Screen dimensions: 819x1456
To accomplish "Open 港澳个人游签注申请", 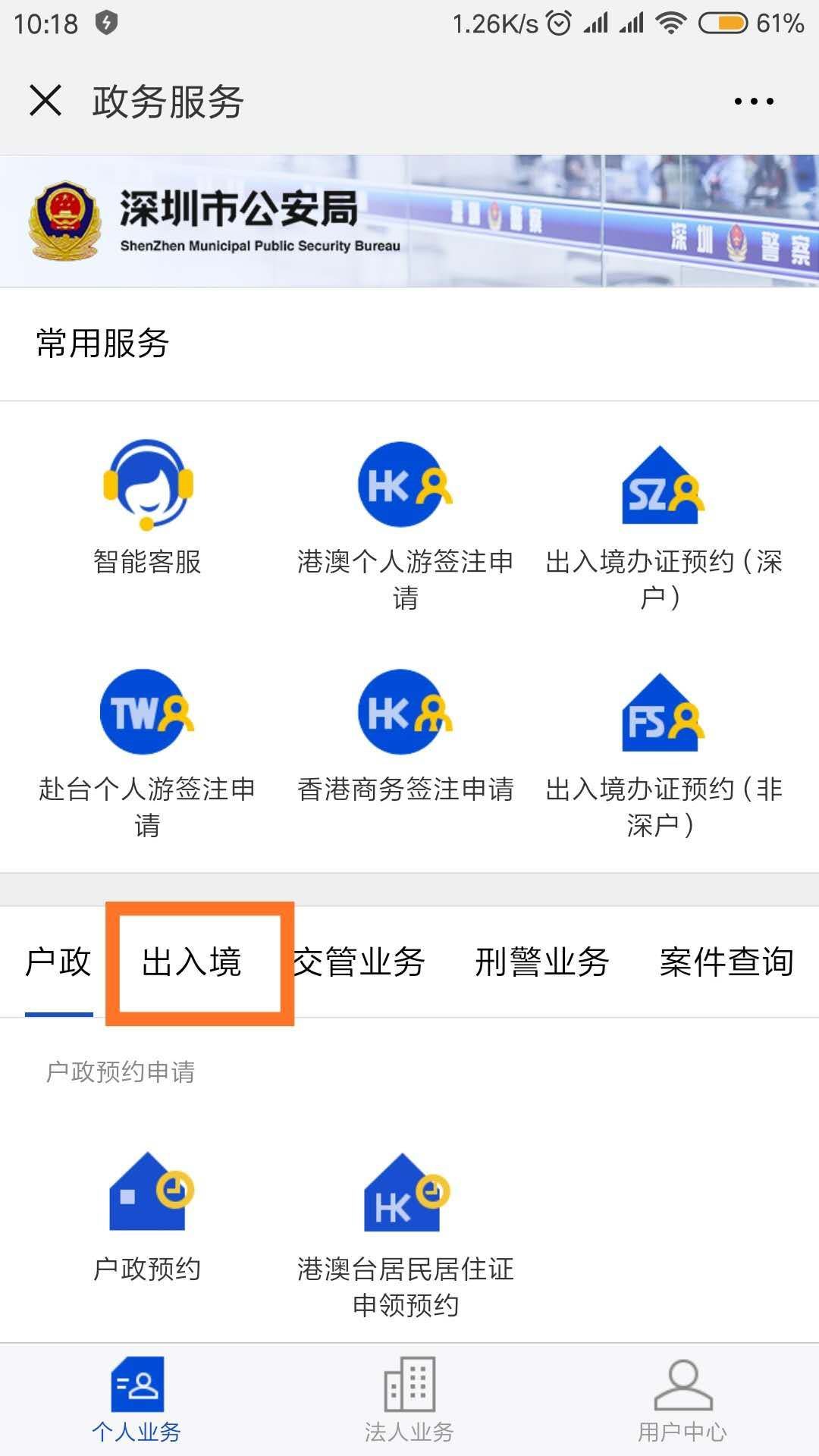I will point(405,523).
